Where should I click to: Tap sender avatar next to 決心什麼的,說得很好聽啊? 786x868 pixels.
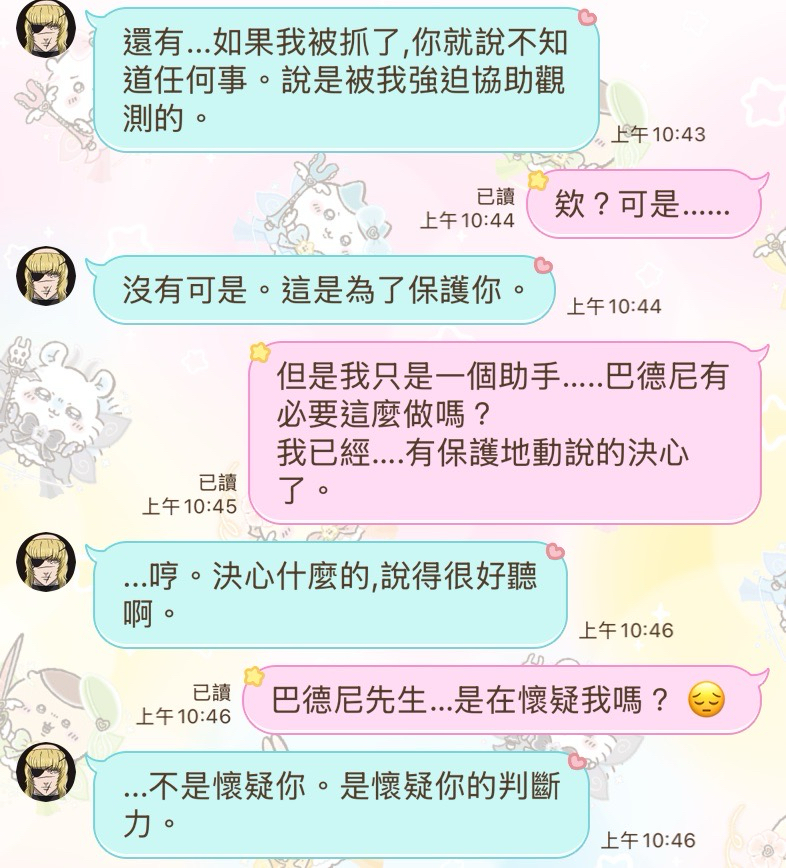point(46,561)
